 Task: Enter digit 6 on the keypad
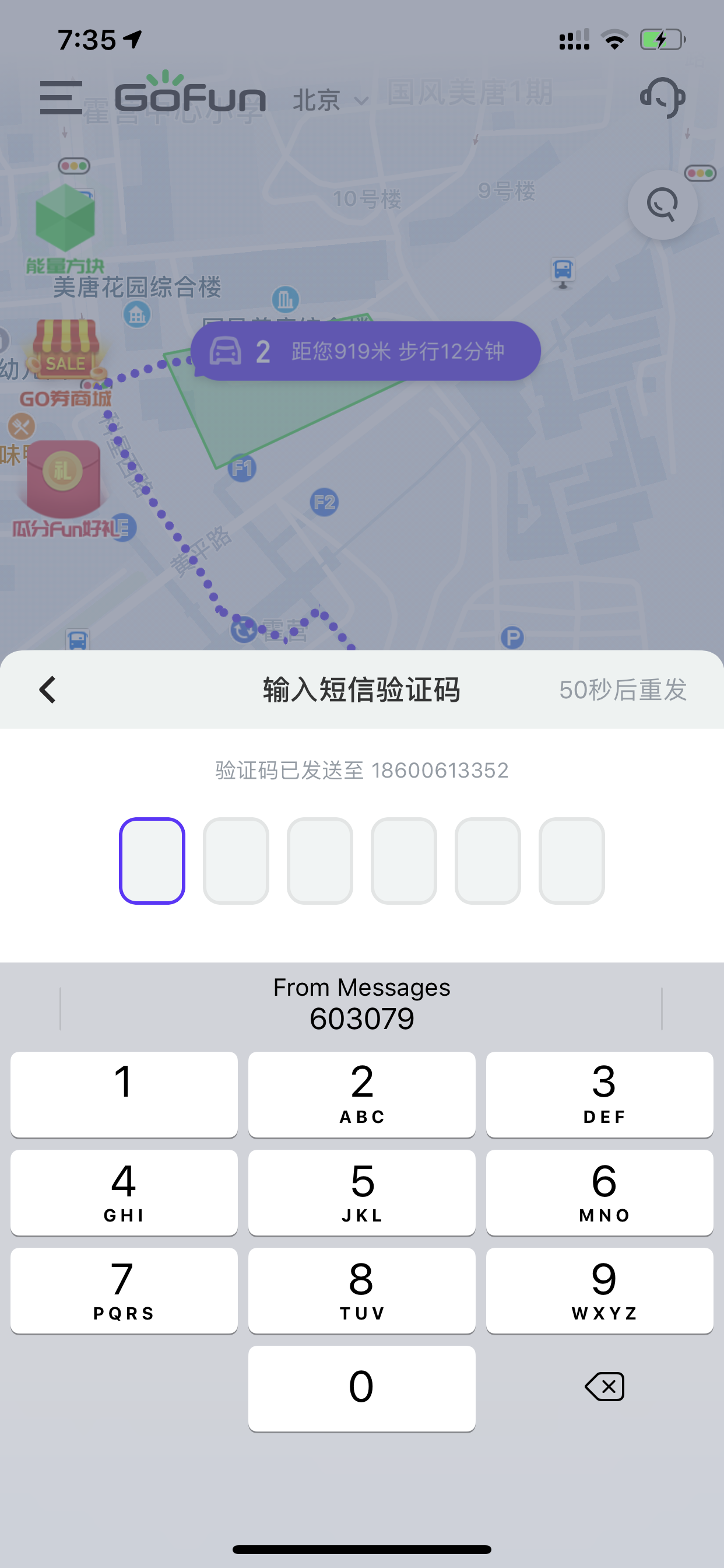(x=599, y=1192)
